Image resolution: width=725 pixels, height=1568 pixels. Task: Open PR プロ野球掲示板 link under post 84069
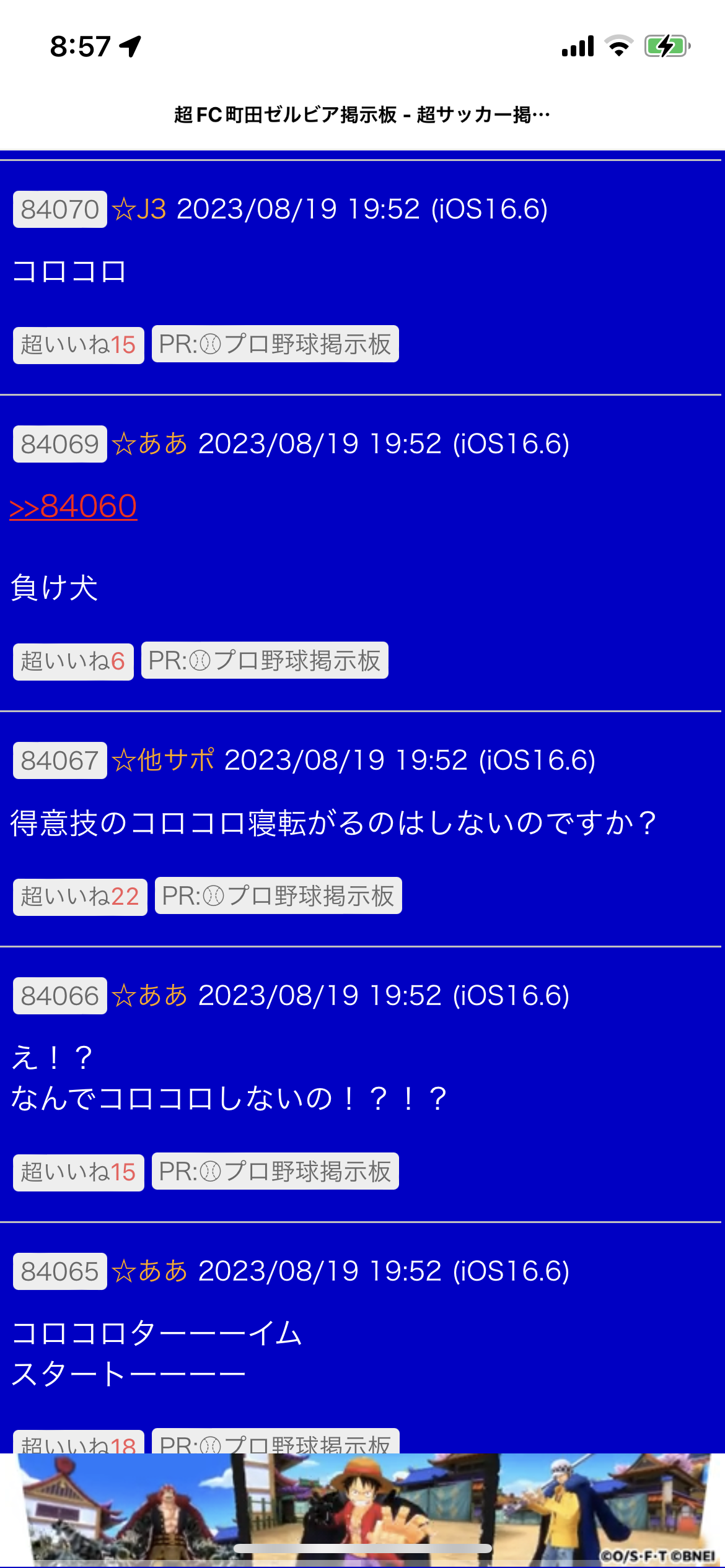265,661
